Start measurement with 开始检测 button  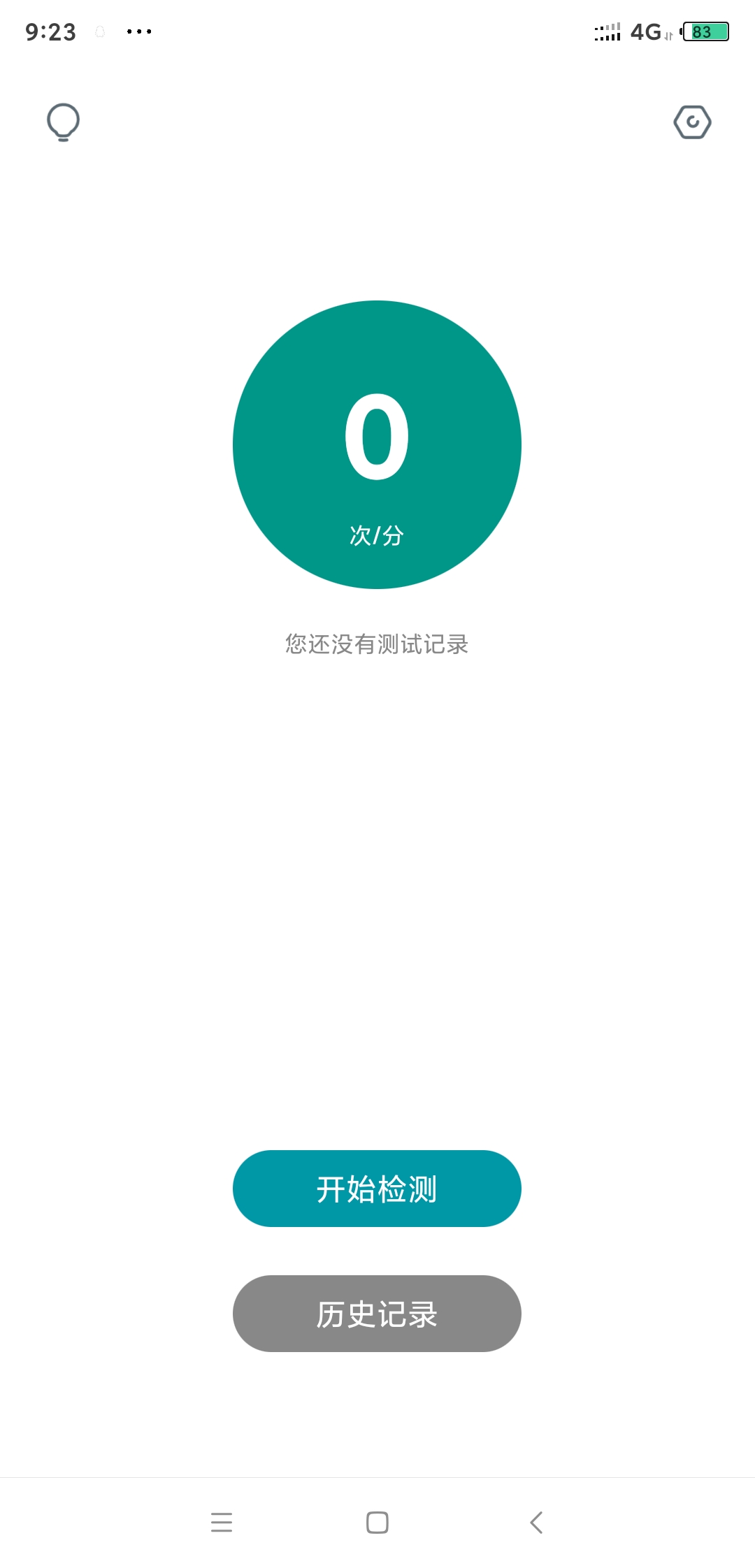(x=377, y=1188)
